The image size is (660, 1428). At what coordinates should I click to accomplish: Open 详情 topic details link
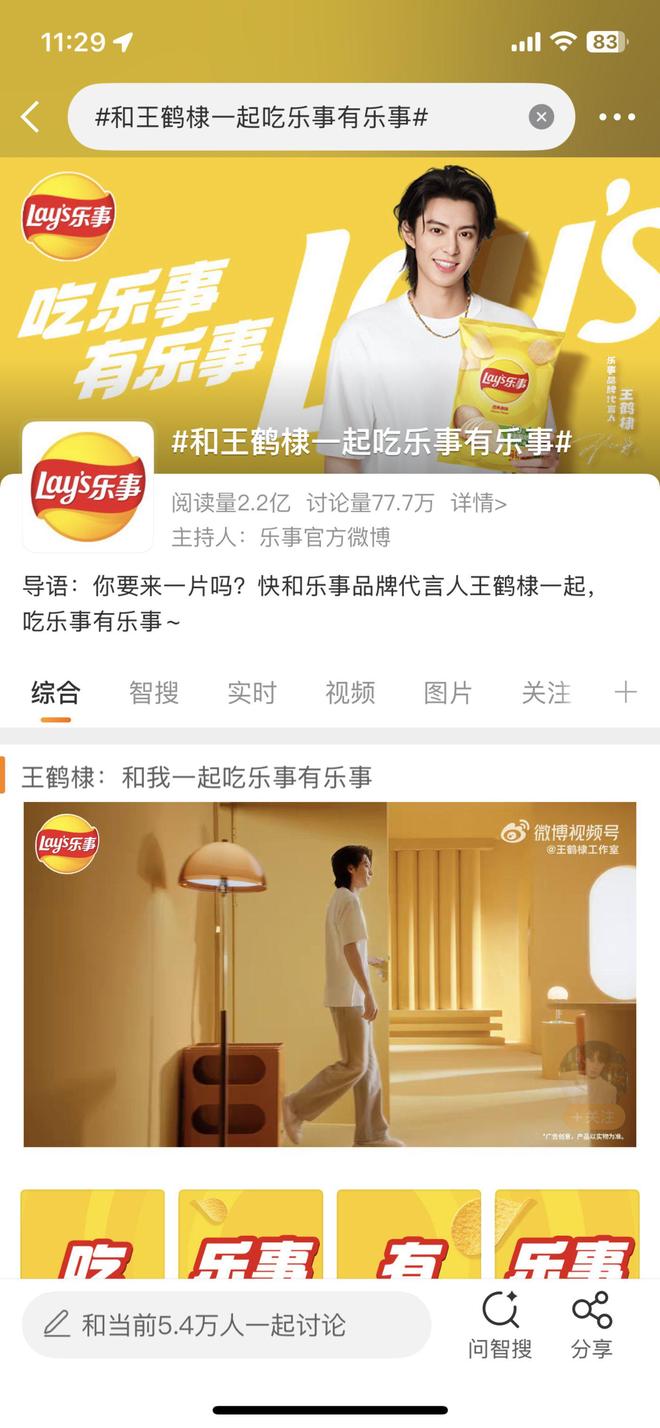point(478,503)
